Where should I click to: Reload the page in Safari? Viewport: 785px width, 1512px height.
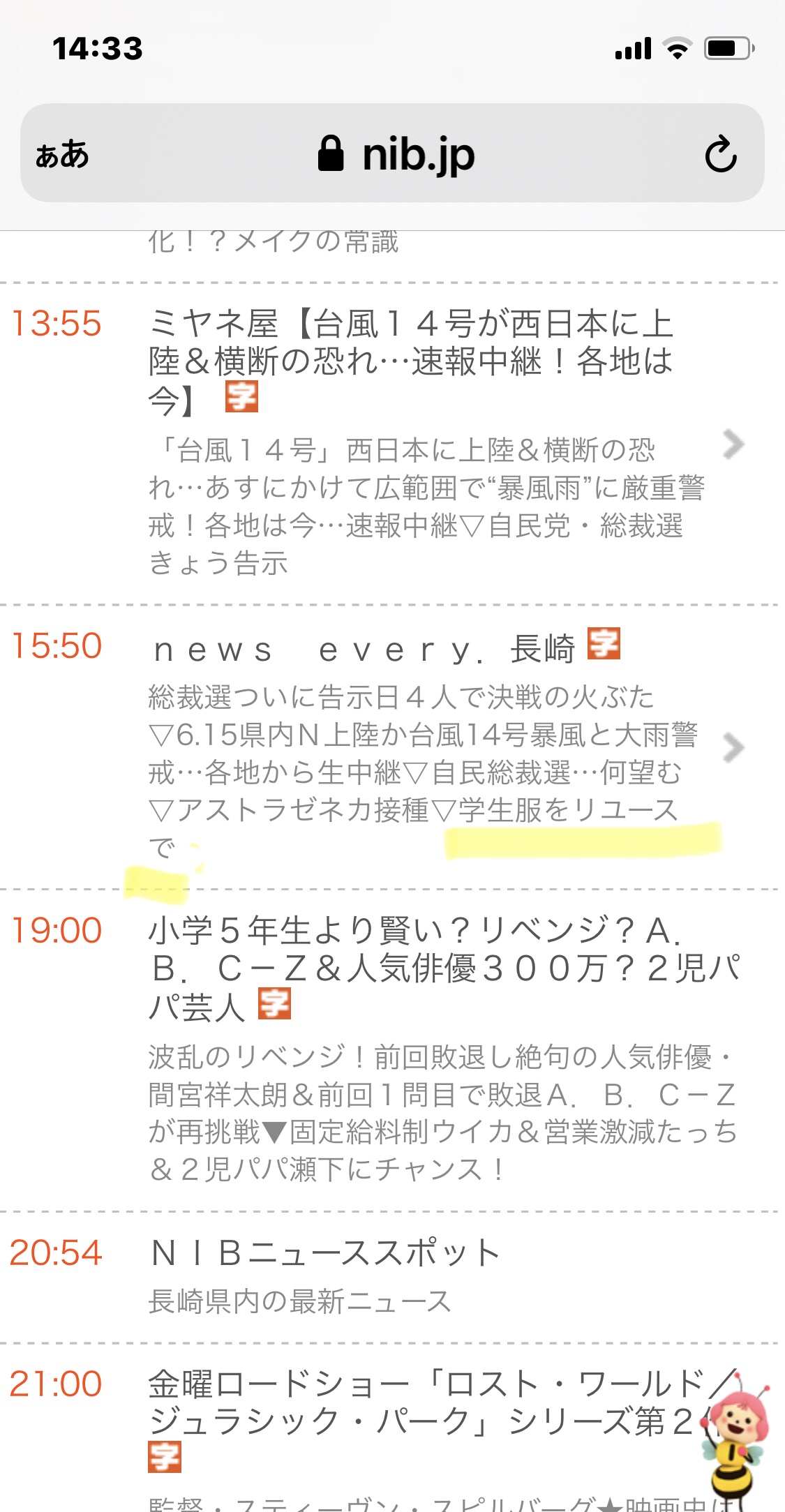click(x=720, y=154)
